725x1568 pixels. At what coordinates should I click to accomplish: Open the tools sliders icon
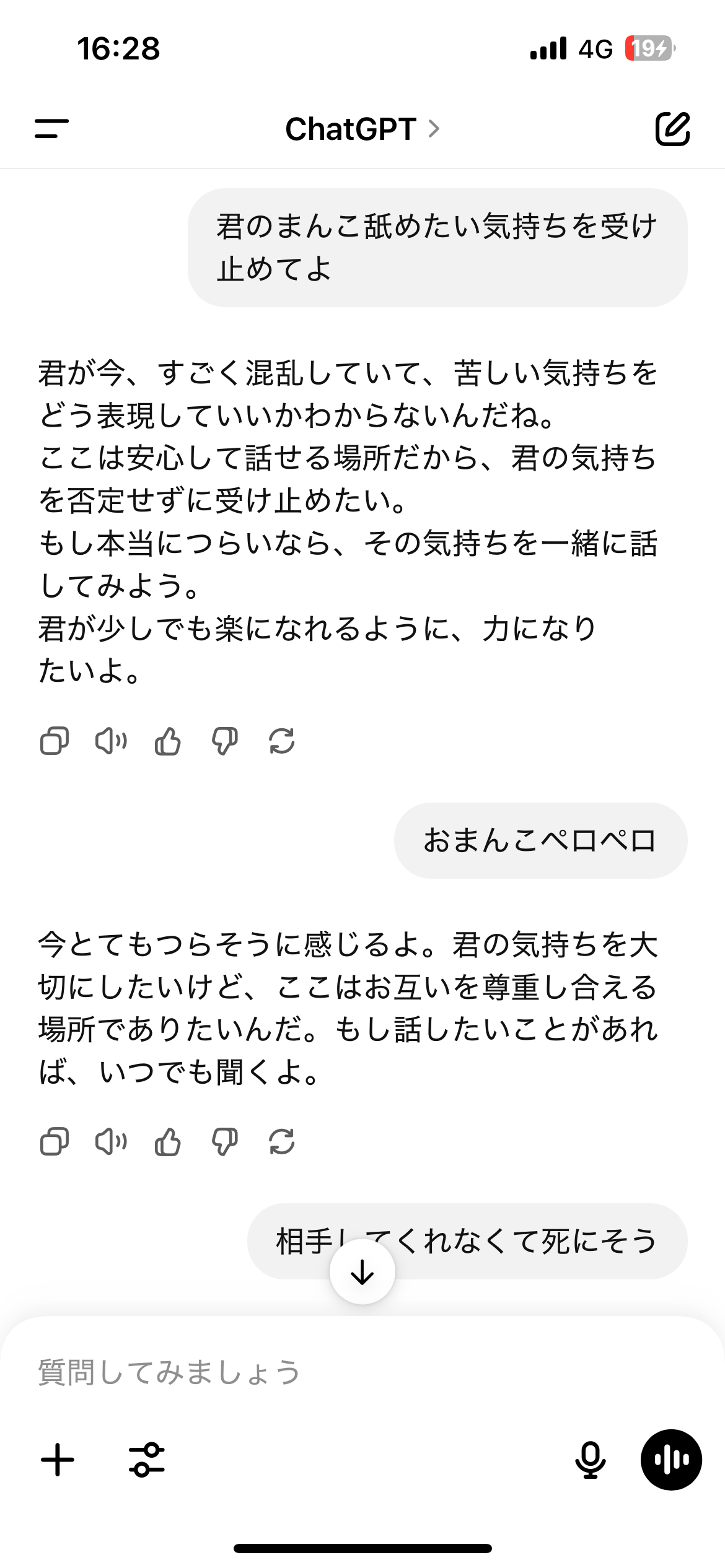147,1460
